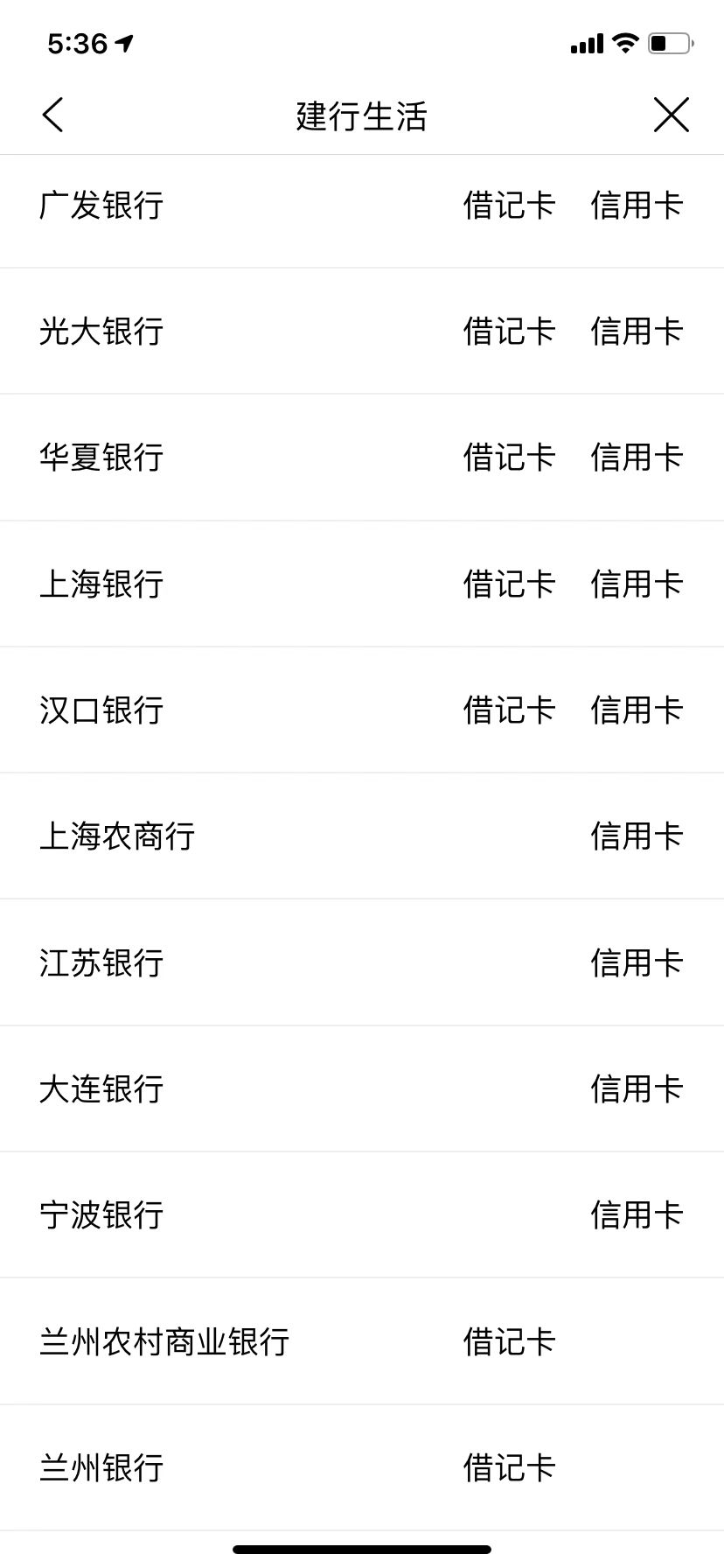724x1568 pixels.
Task: Select 借记卡 for 光大银行
Action: point(510,331)
